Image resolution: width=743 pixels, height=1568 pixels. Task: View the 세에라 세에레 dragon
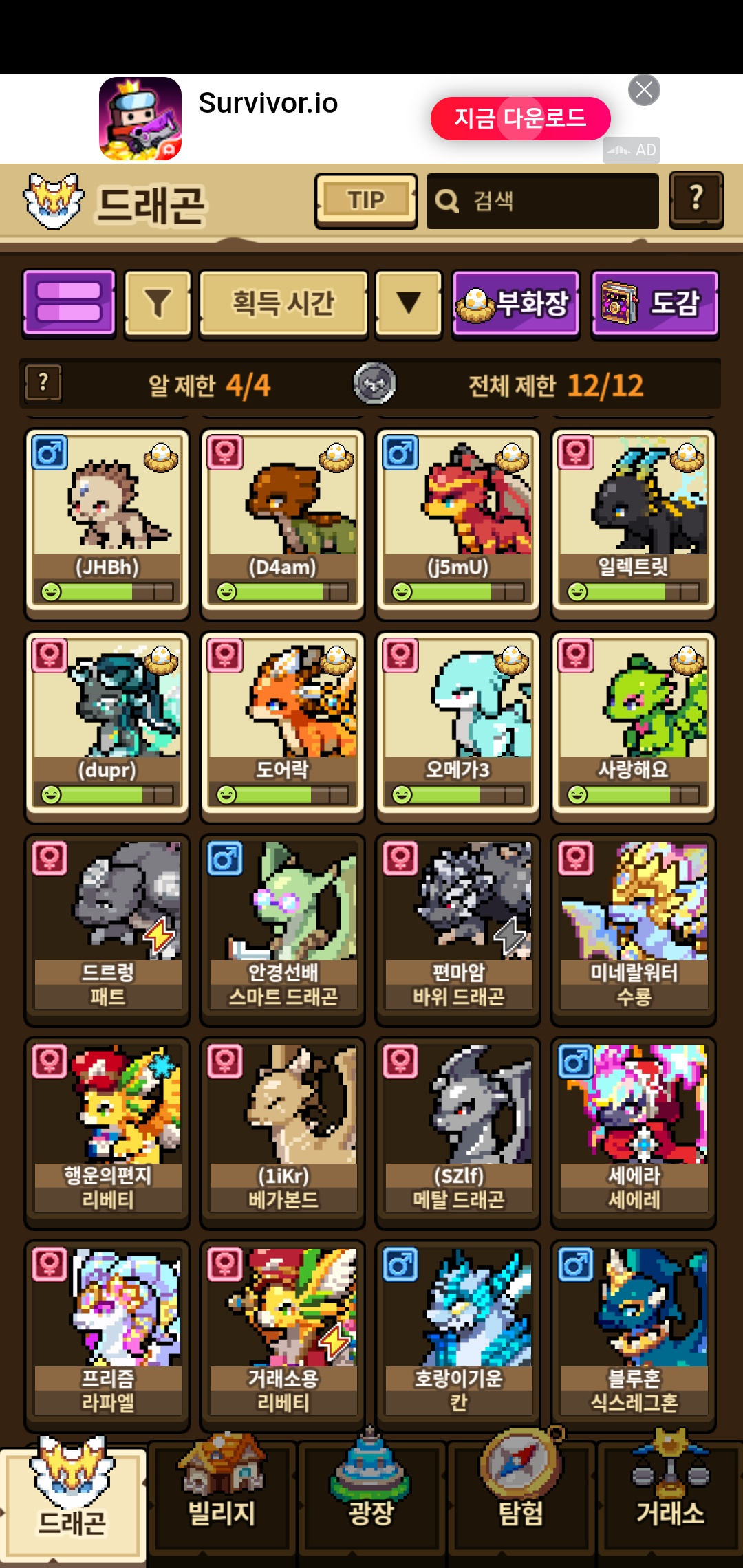[633, 1131]
